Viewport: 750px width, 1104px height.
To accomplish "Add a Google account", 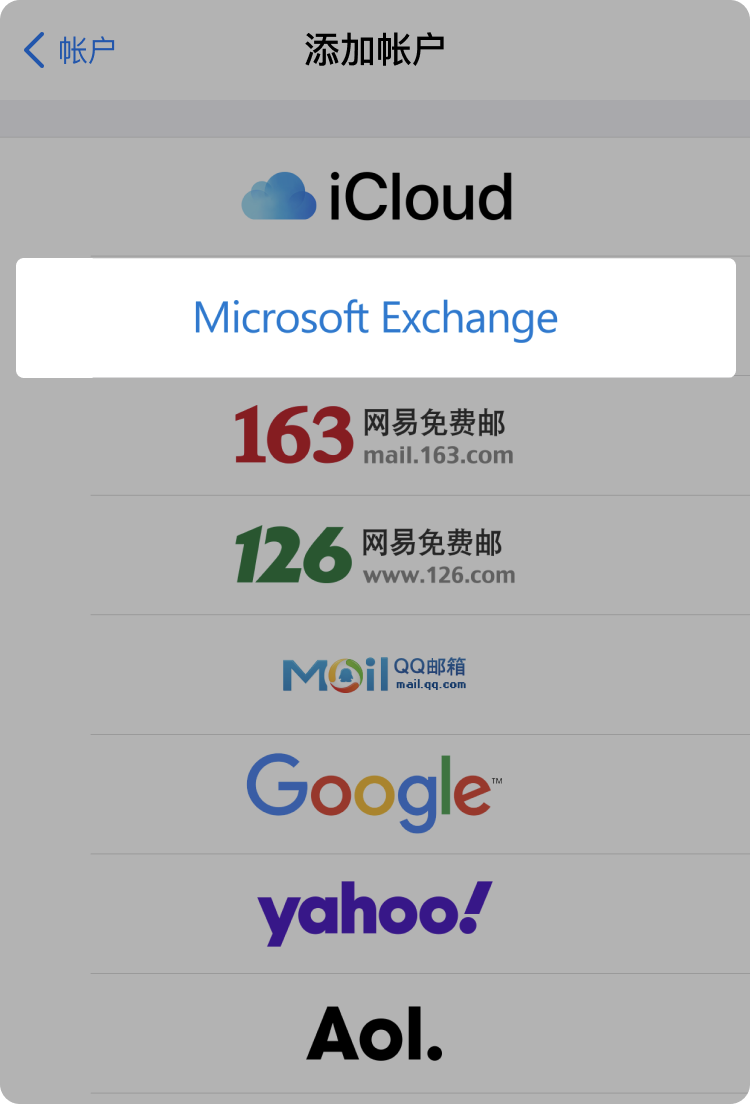I will click(x=376, y=794).
